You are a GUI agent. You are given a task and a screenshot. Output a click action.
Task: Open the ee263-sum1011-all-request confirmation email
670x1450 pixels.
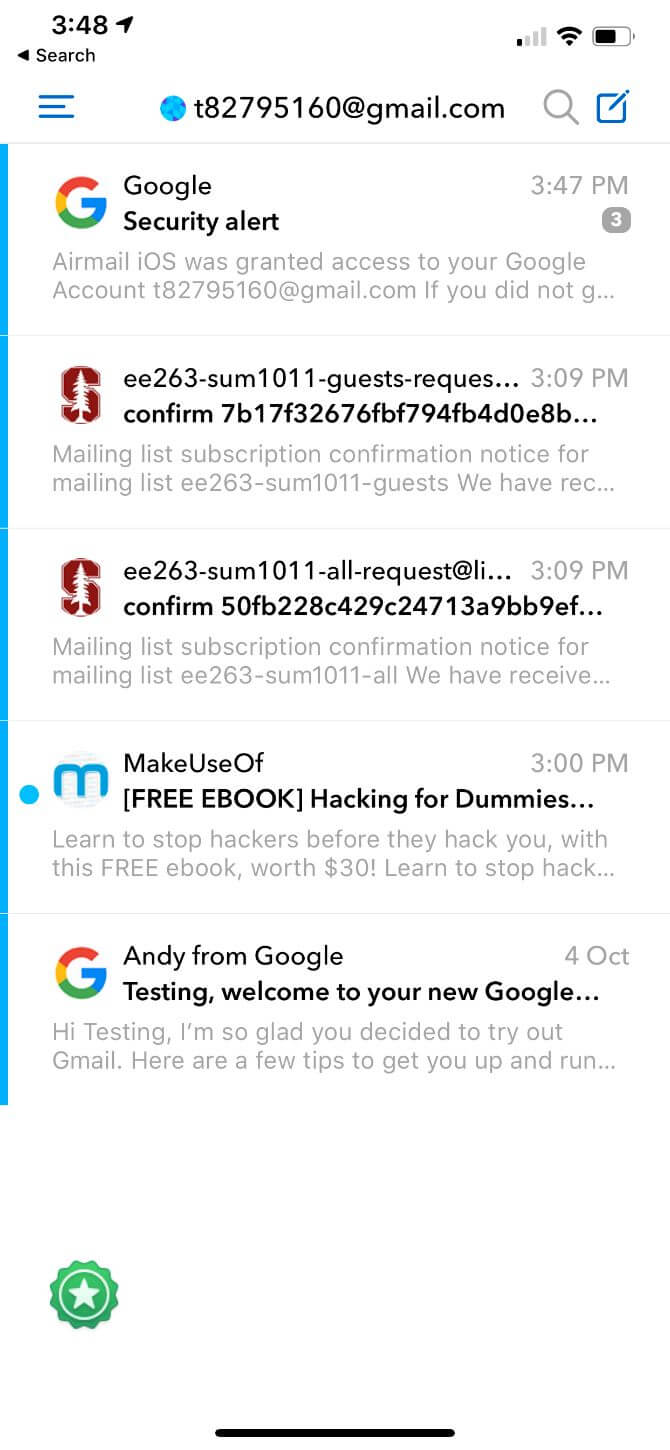click(x=340, y=624)
